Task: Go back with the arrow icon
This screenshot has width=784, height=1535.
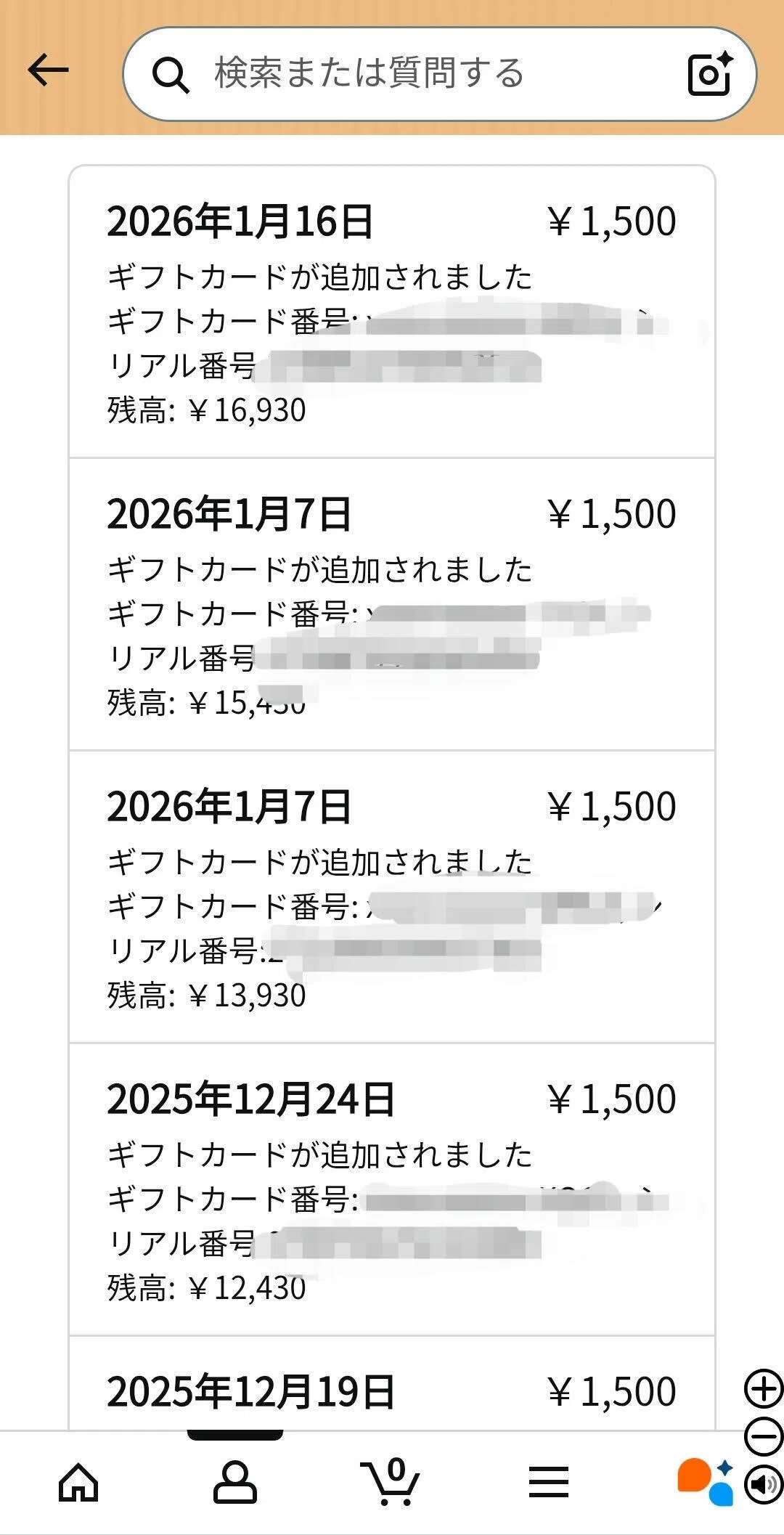Action: [48, 70]
